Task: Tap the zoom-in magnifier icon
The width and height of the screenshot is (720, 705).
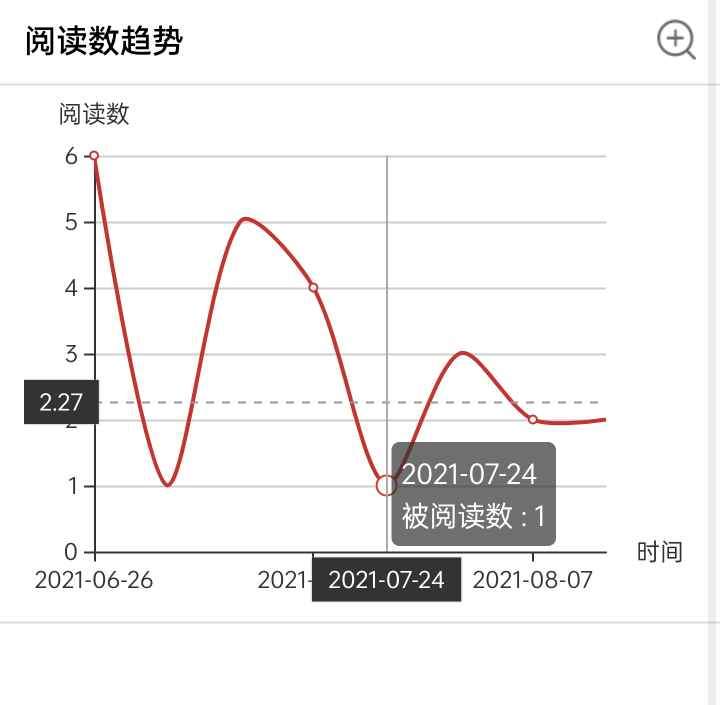Action: pos(676,40)
